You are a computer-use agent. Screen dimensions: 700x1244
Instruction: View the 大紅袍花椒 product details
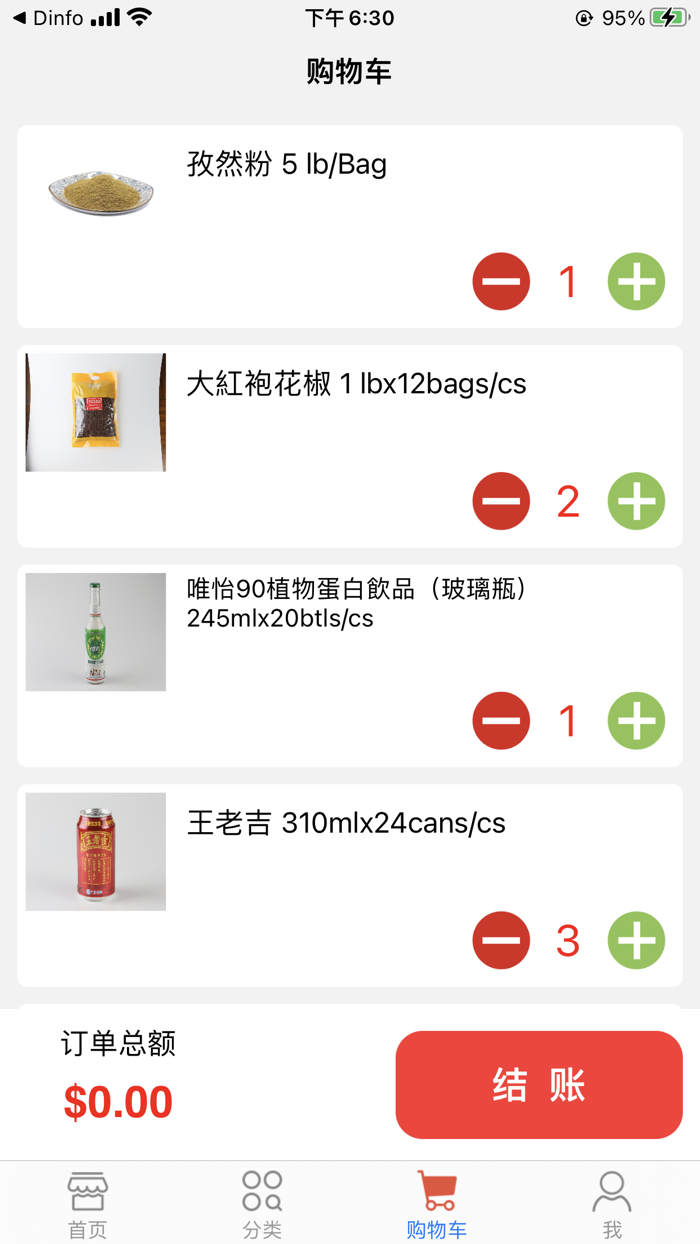(356, 384)
